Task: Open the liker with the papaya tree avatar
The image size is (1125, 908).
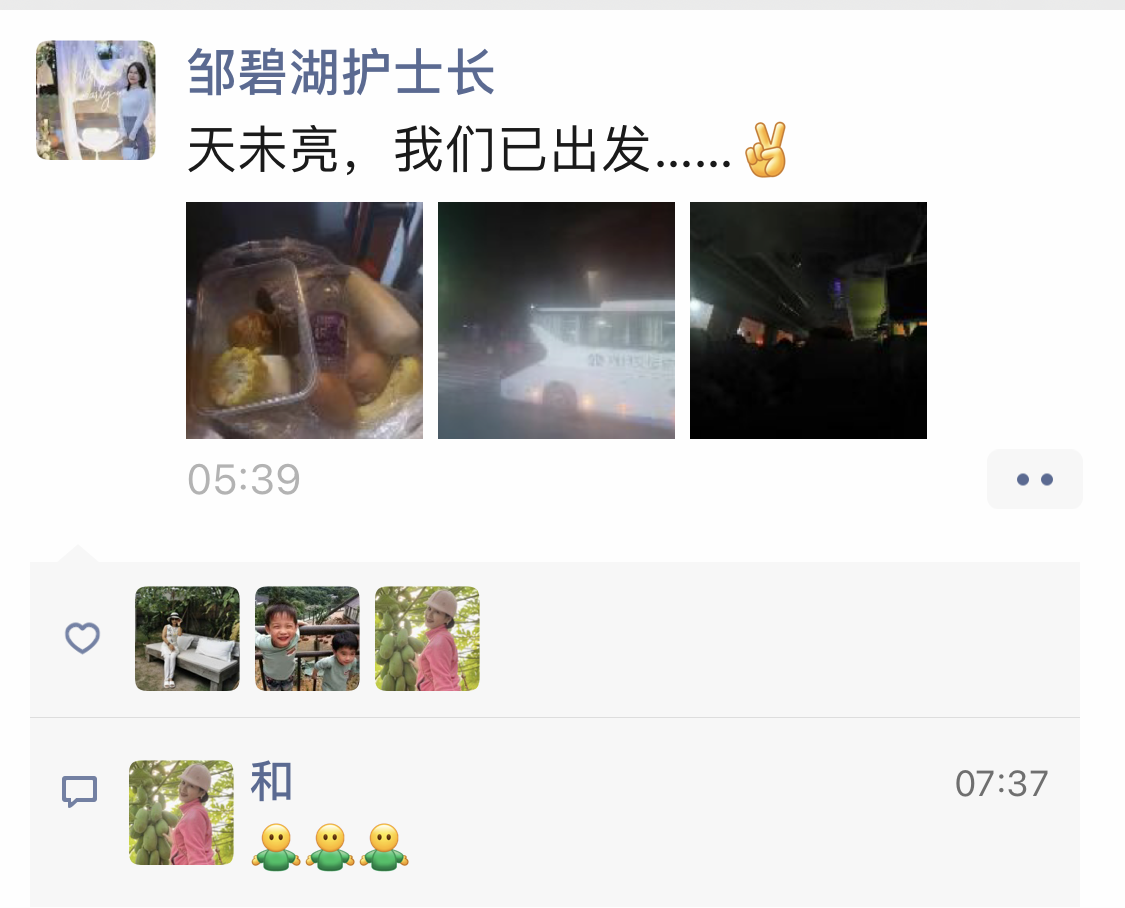Action: (x=427, y=638)
